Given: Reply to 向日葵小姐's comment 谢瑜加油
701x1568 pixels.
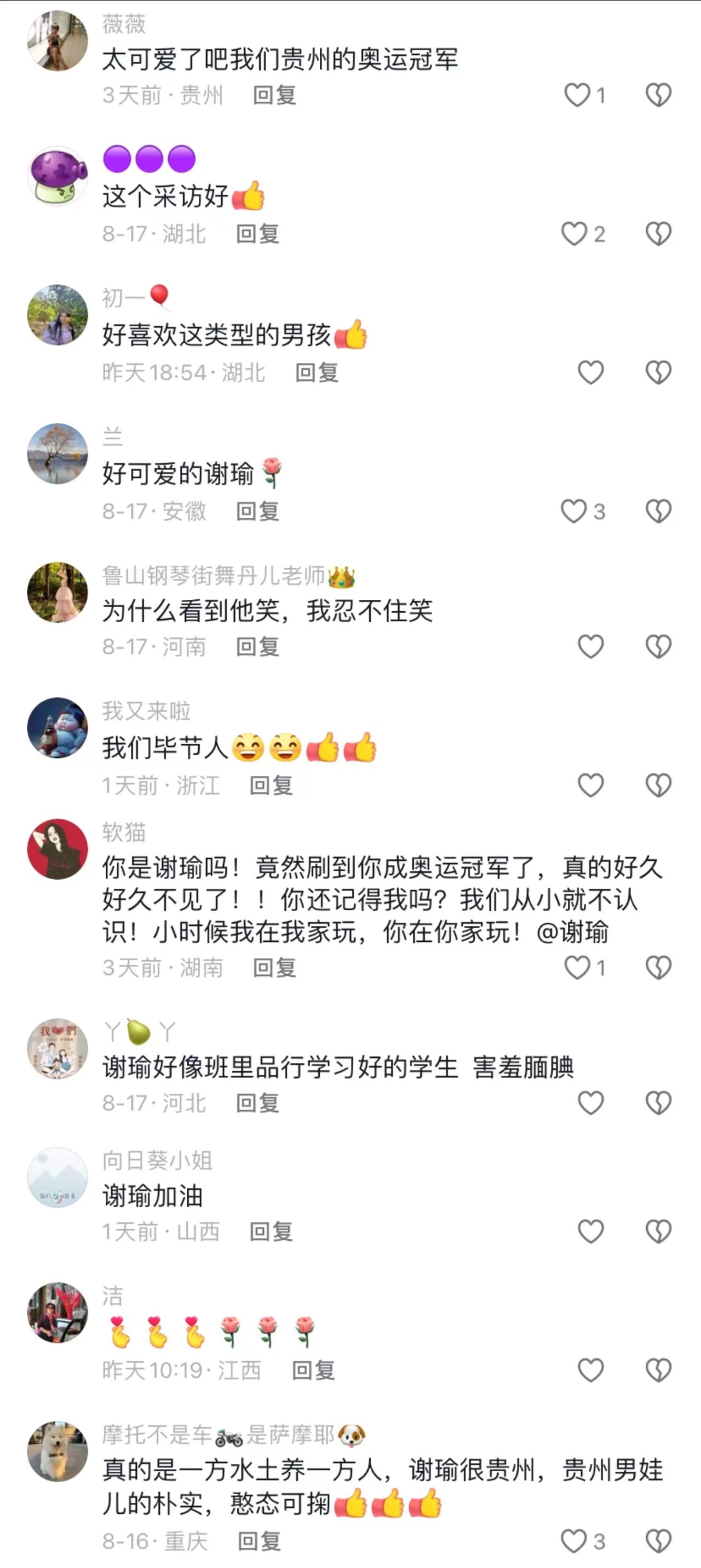Looking at the screenshot, I should [271, 1231].
